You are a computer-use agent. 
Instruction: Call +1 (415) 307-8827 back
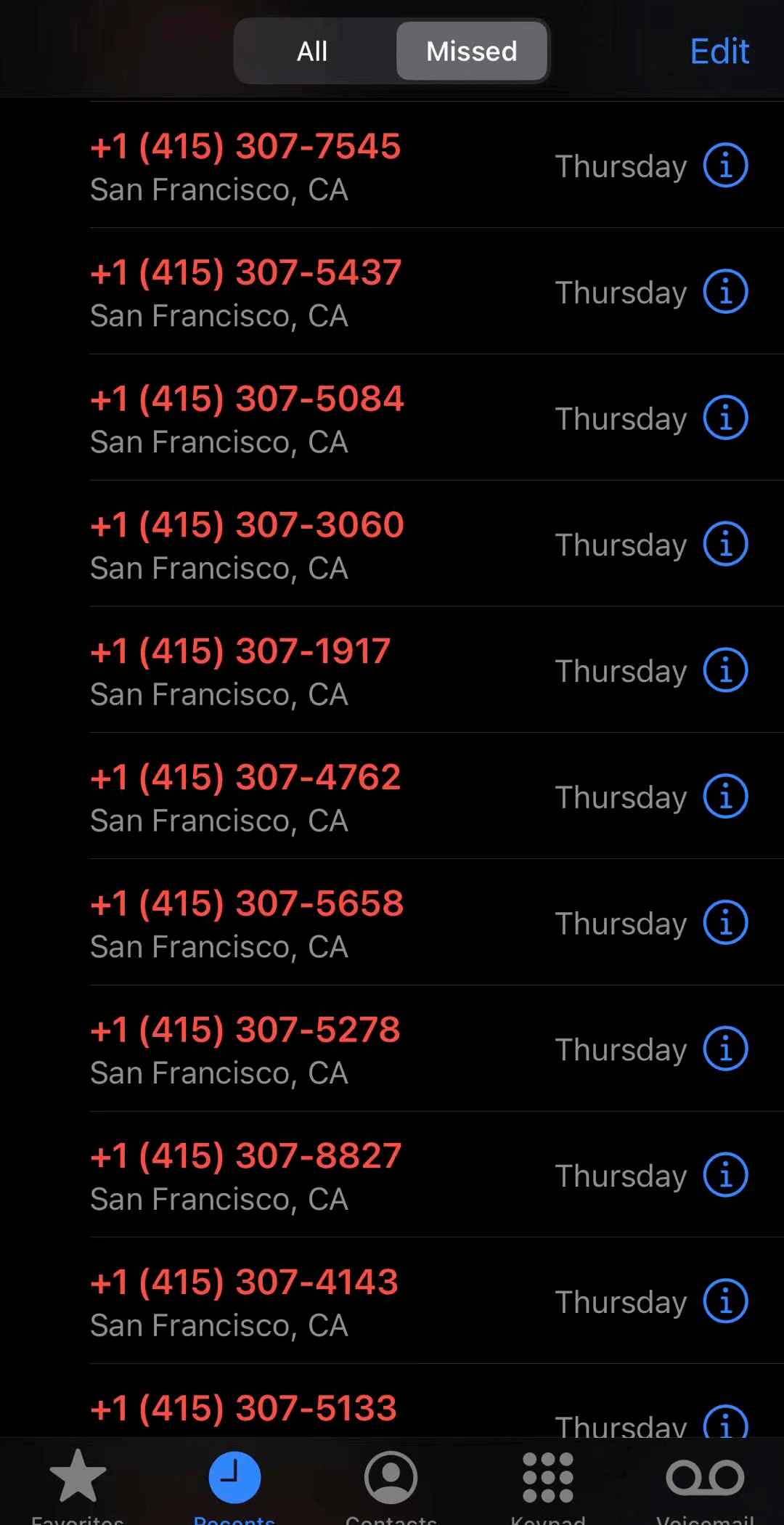tap(245, 1175)
